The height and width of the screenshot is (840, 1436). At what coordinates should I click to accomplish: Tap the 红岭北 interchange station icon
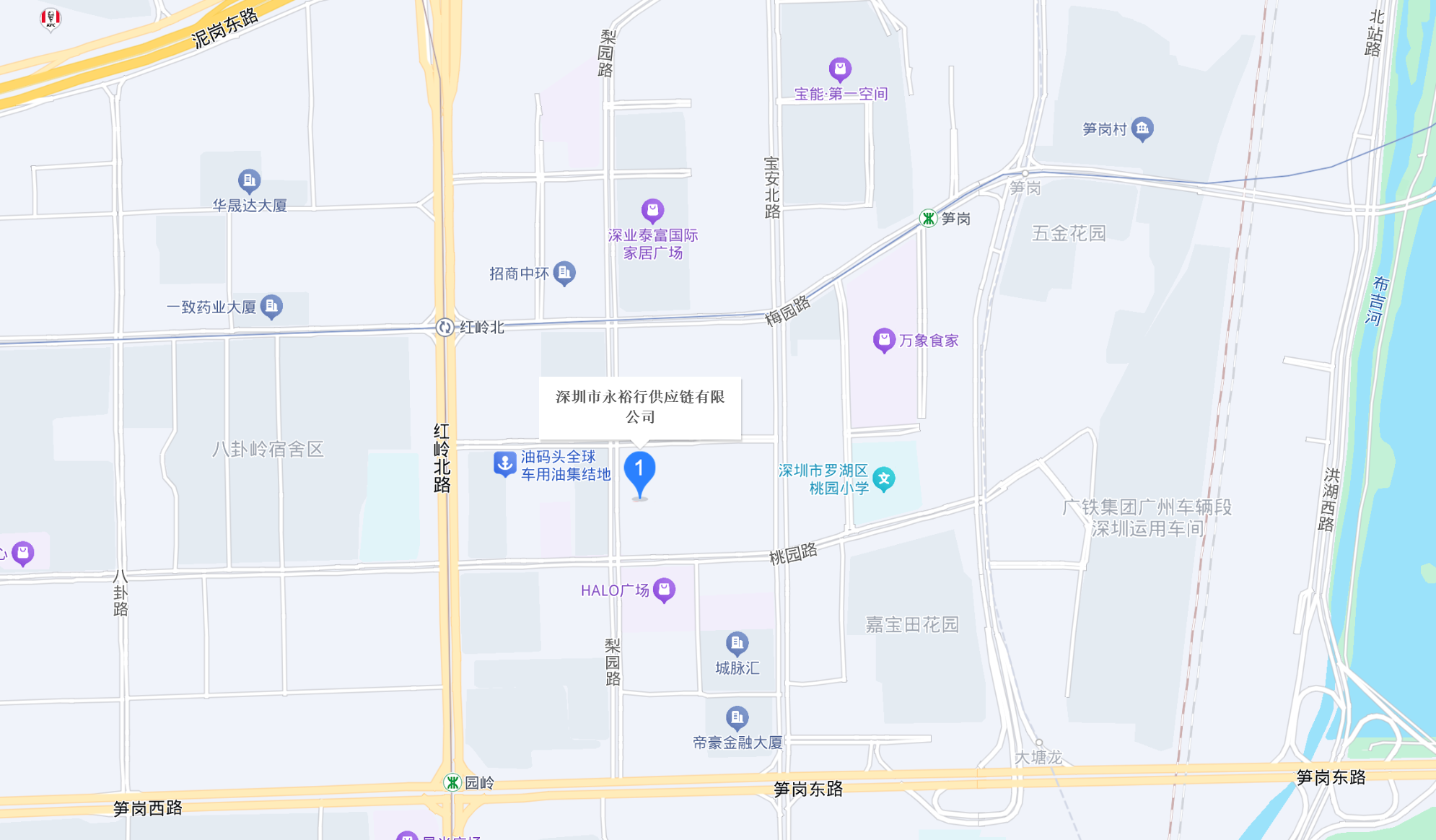click(445, 327)
